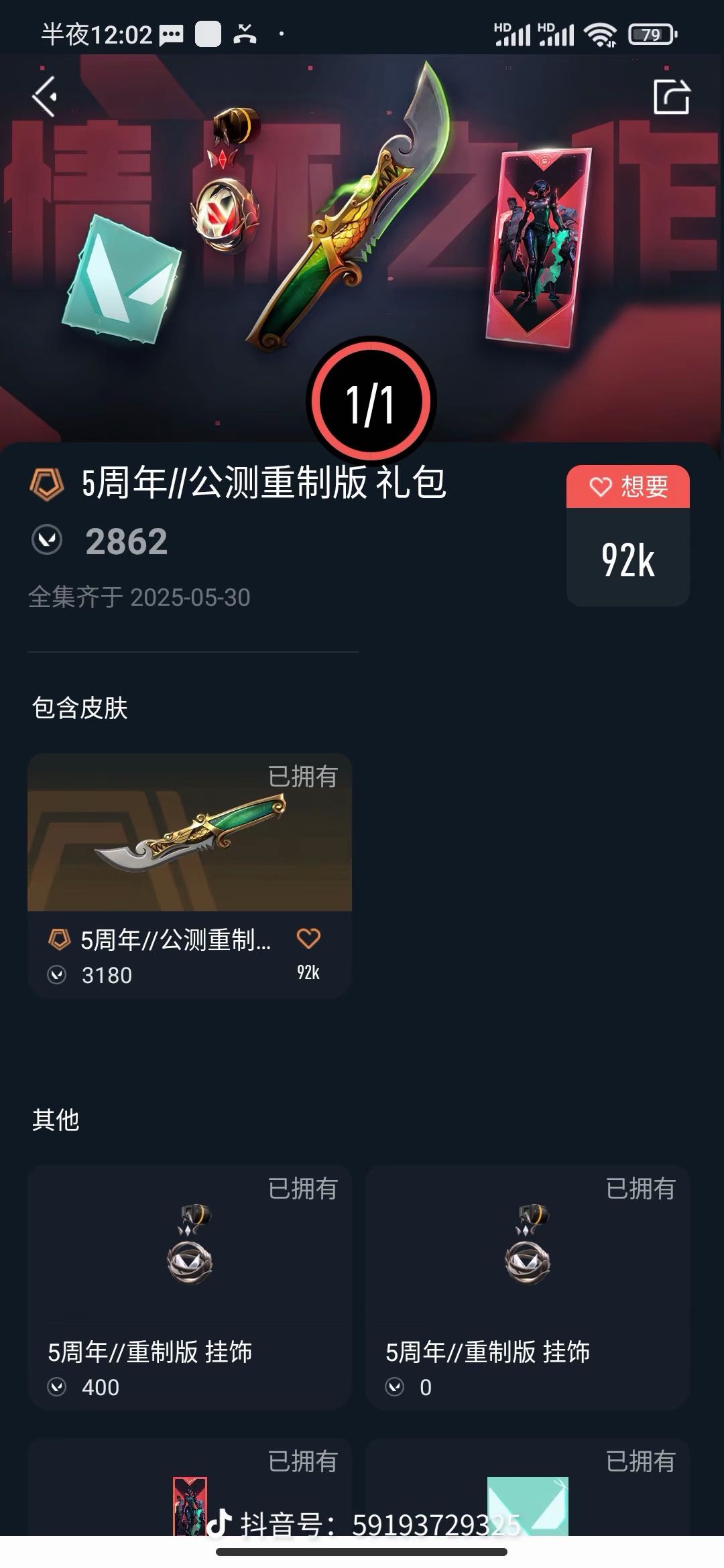This screenshot has width=724, height=1568.
Task: Open the 5周年//重制版 挂饰 card priced 400
Action: coord(189,1287)
